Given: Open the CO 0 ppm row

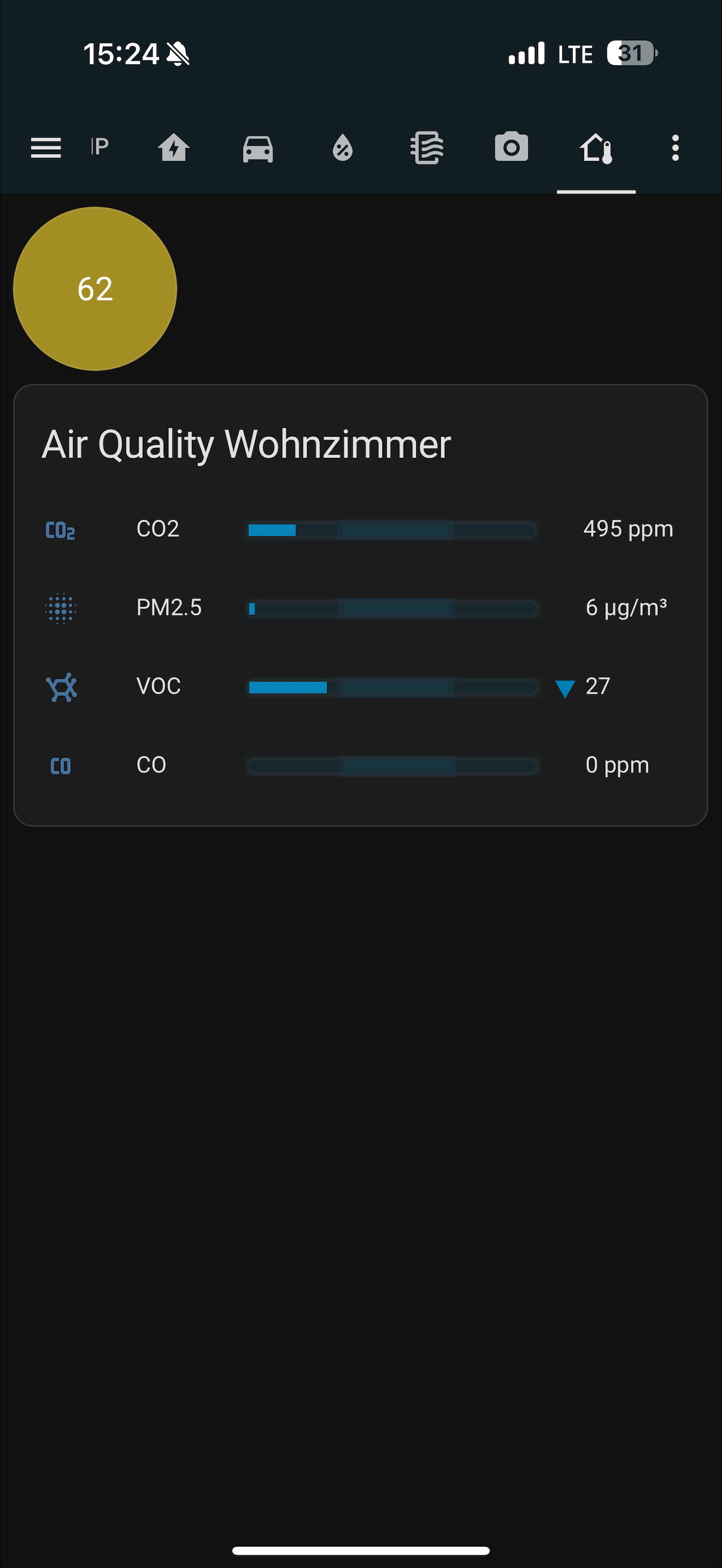Looking at the screenshot, I should [x=359, y=765].
